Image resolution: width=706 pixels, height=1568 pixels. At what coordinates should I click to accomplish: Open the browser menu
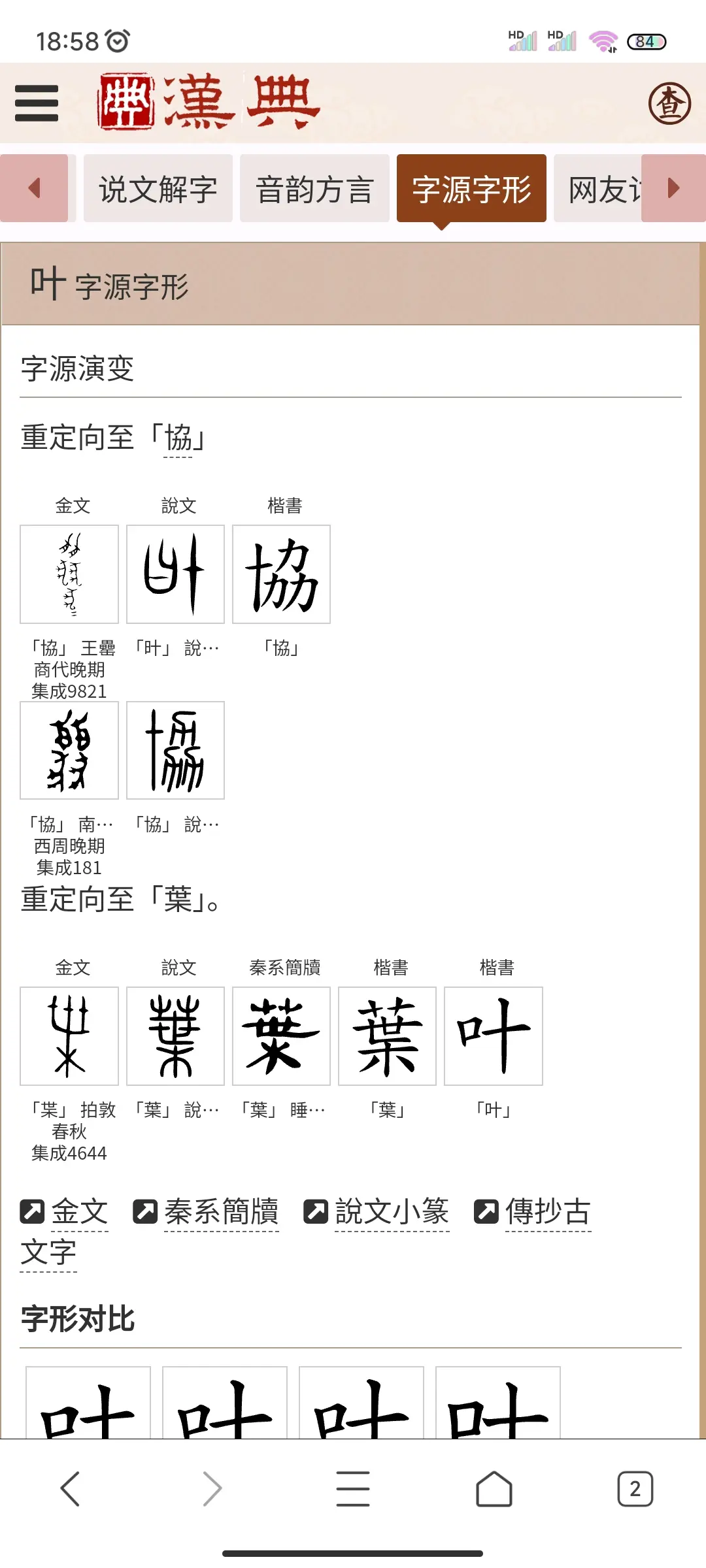(x=353, y=1489)
